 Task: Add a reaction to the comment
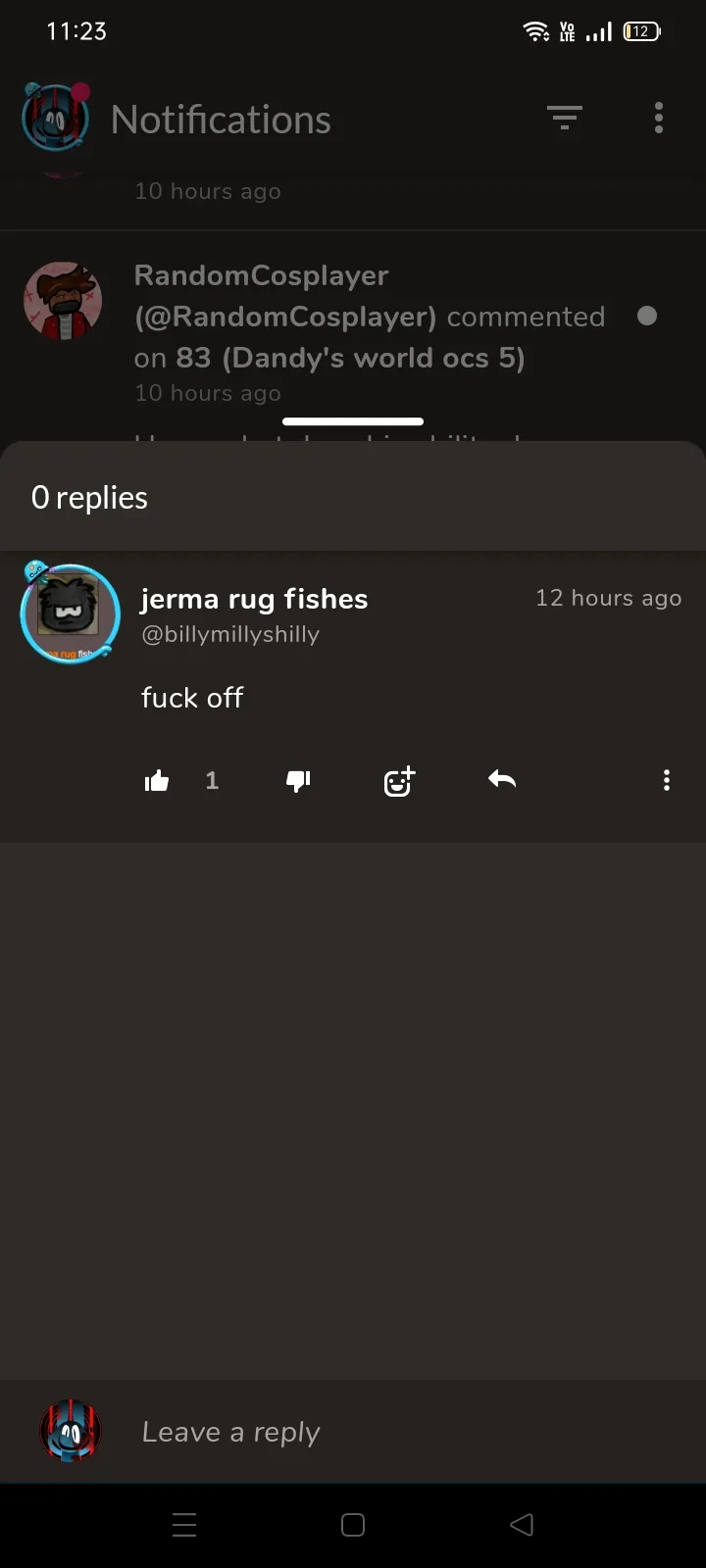click(x=399, y=781)
